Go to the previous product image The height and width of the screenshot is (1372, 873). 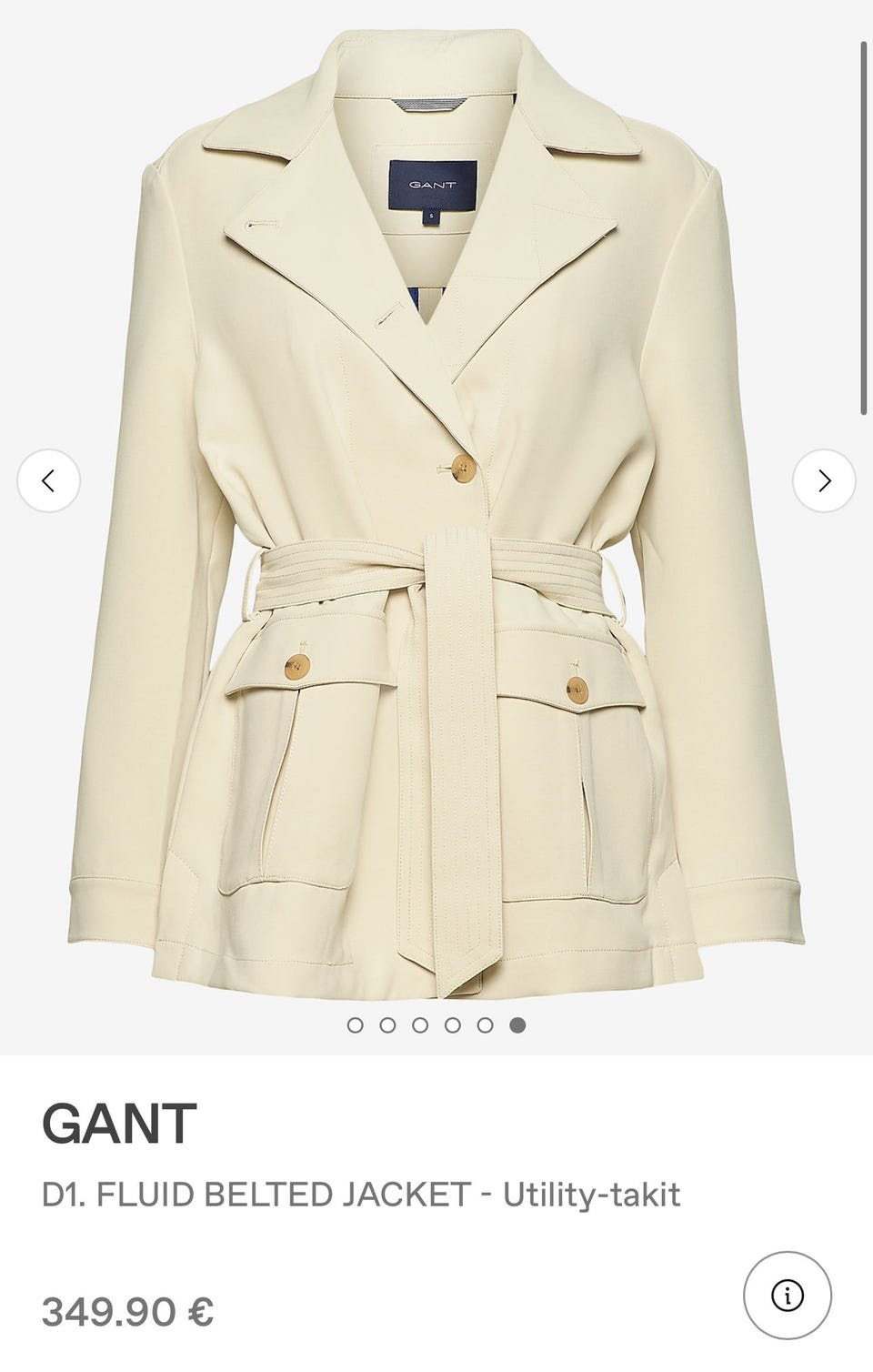[49, 480]
